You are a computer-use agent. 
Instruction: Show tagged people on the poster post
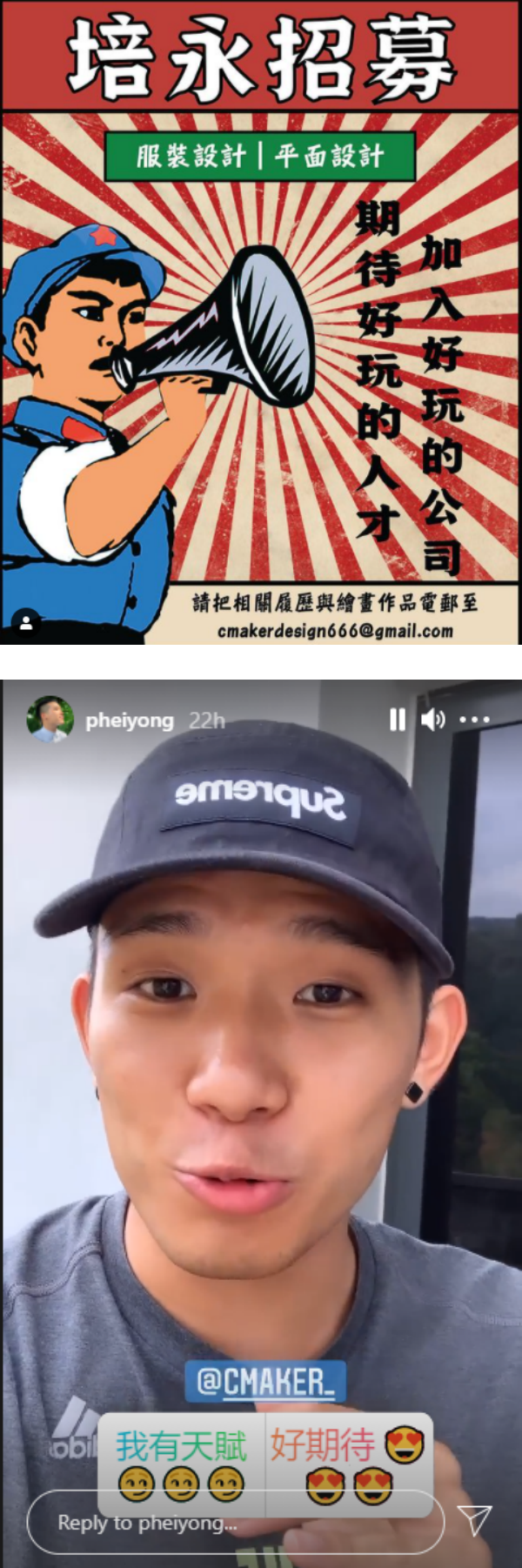tap(26, 622)
